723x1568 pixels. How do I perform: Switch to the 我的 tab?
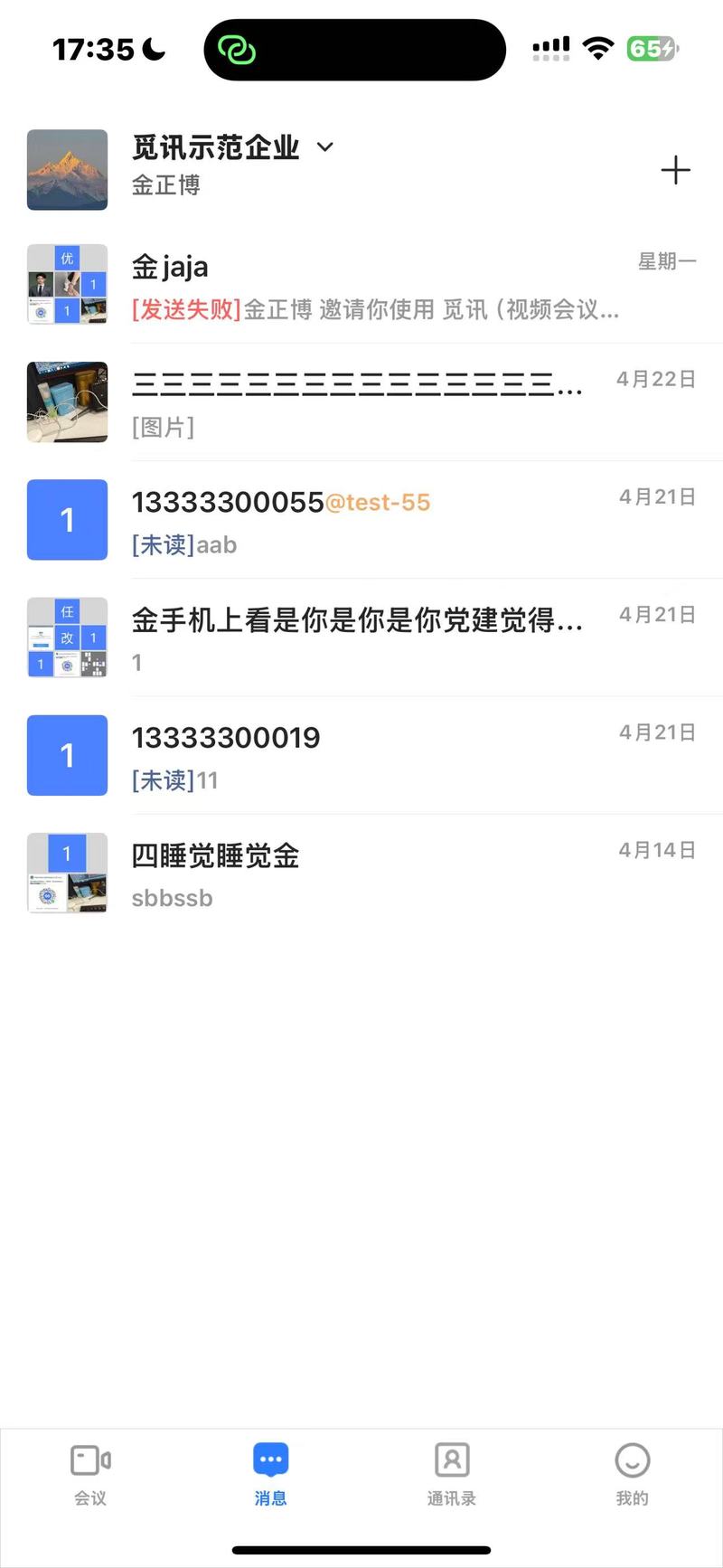(x=632, y=1474)
